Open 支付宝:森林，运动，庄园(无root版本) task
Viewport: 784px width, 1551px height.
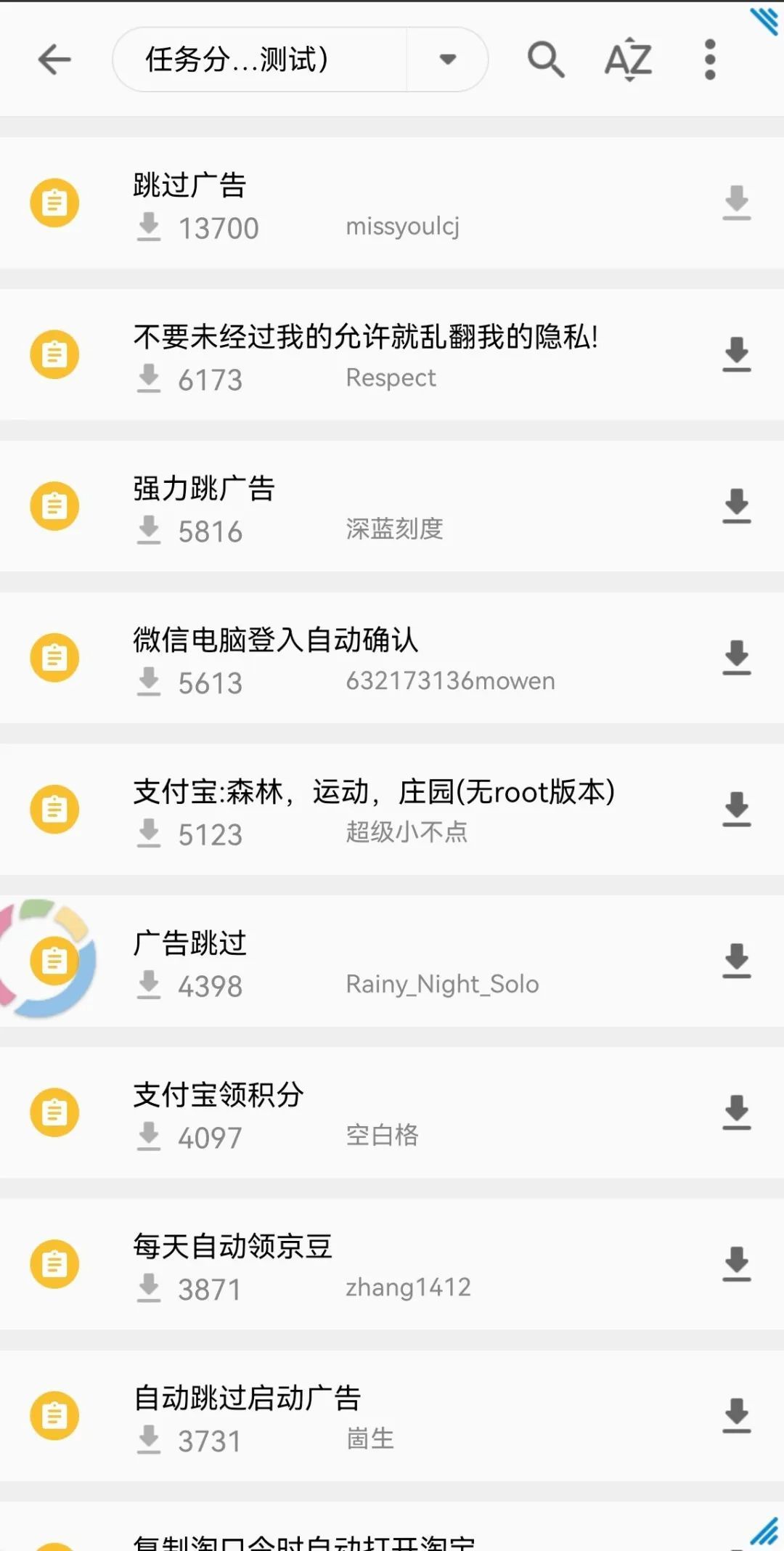[x=363, y=810]
